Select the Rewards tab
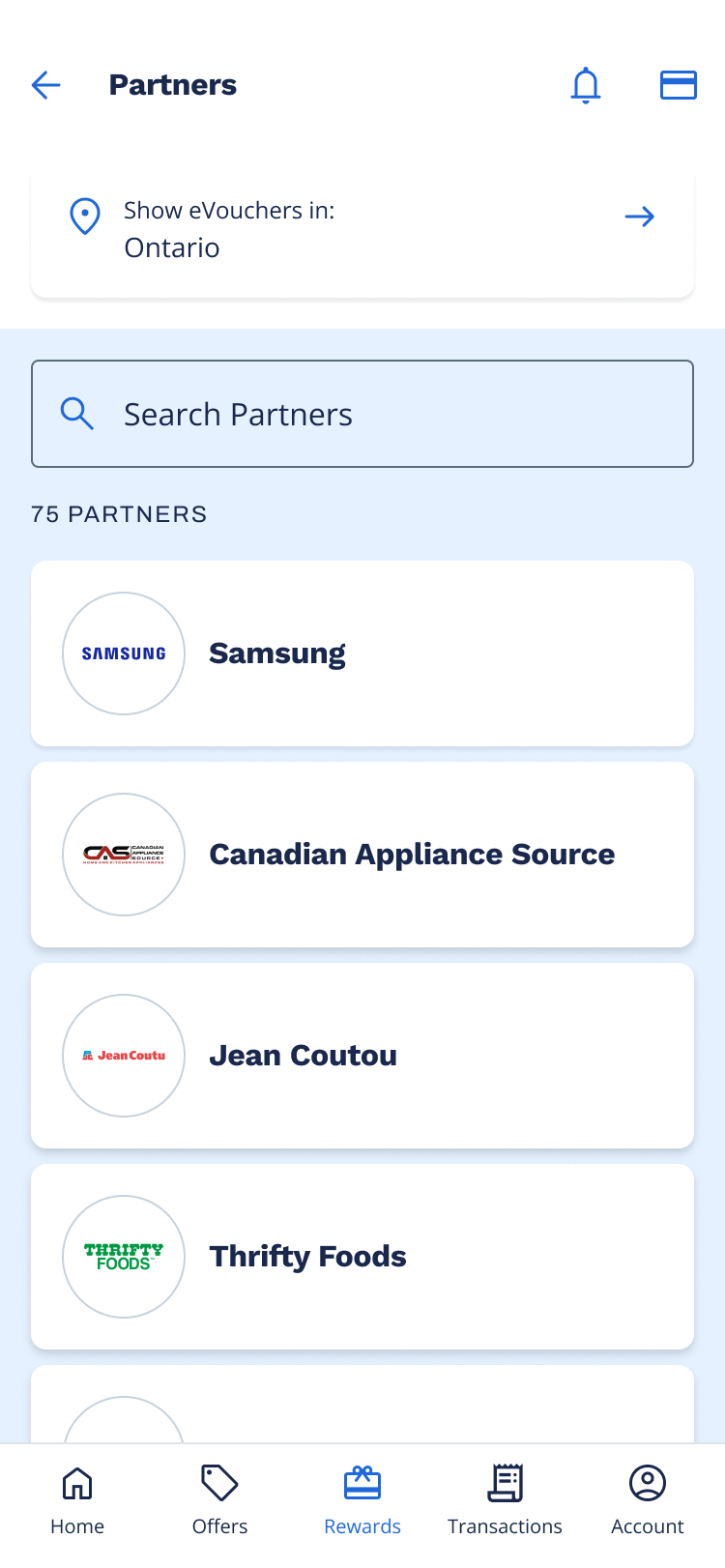Image resolution: width=725 pixels, height=1568 pixels. point(362,1500)
